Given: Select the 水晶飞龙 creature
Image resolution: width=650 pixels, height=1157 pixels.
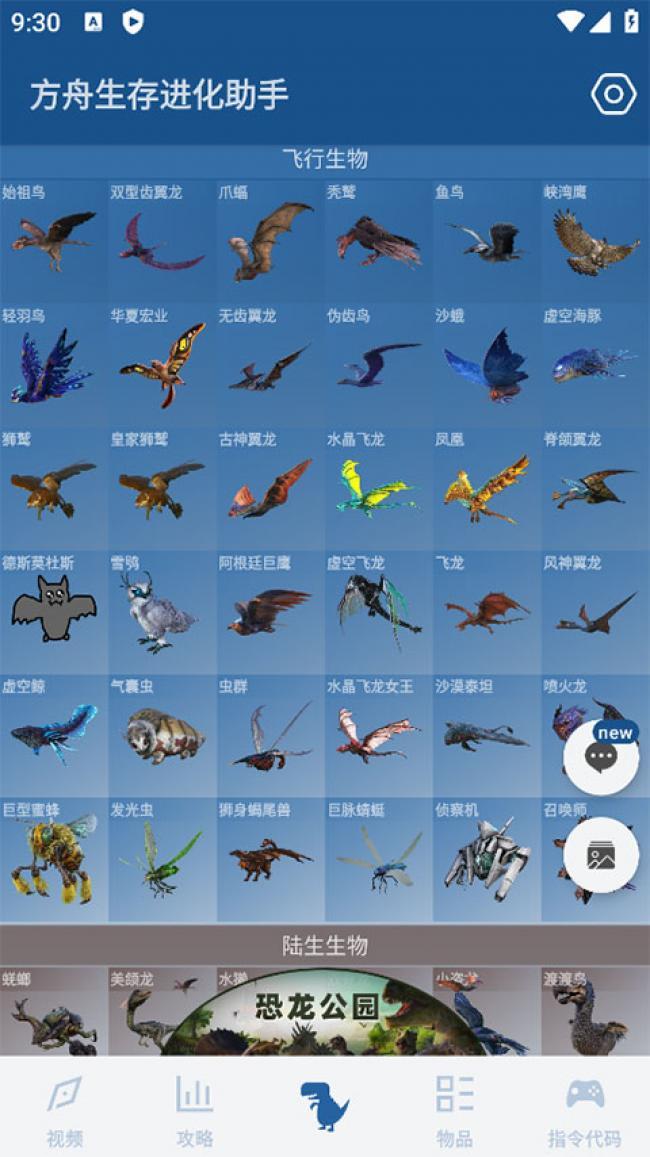Looking at the screenshot, I should click(378, 488).
